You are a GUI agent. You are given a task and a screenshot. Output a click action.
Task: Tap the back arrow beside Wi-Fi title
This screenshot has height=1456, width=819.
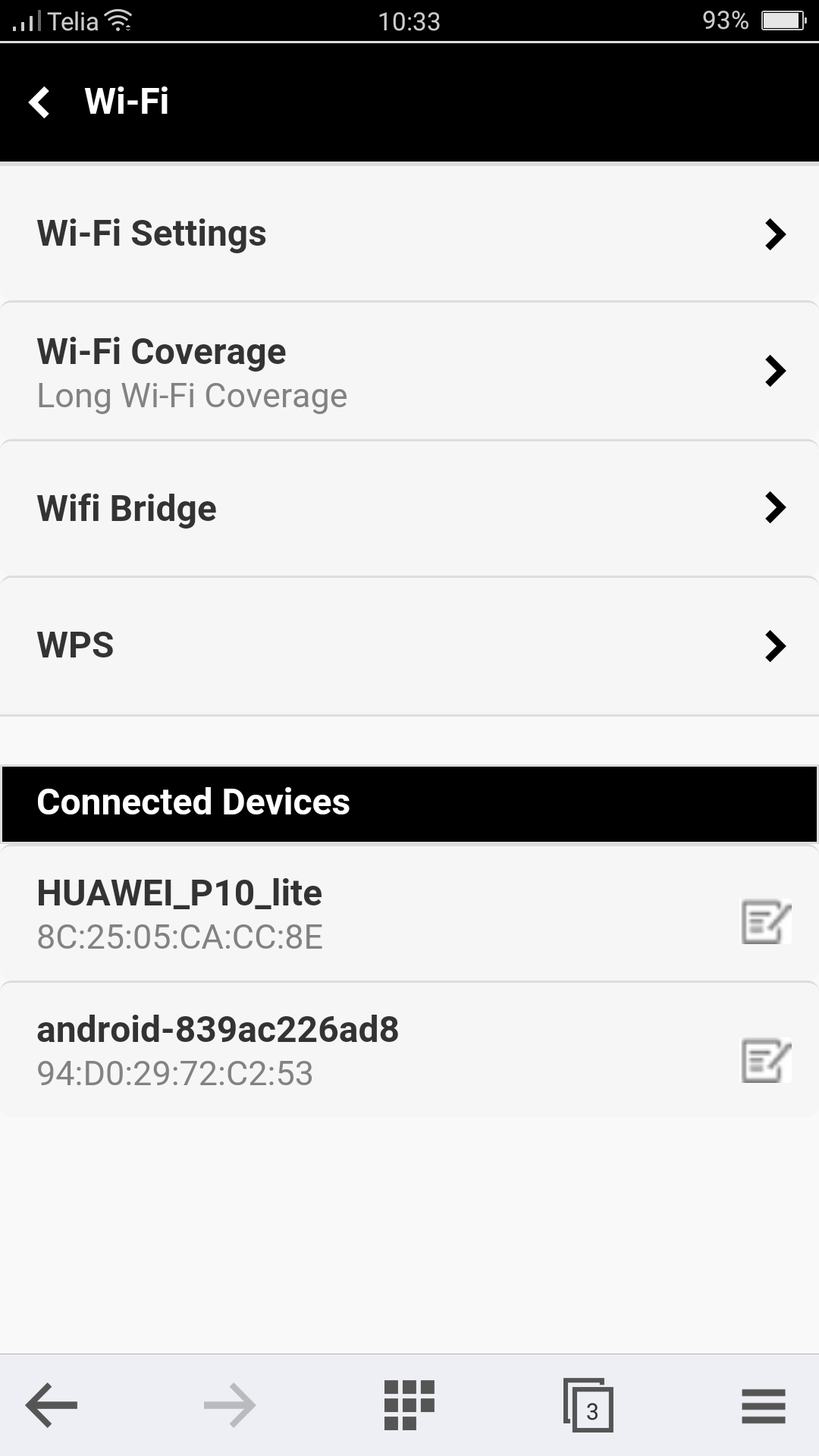40,102
